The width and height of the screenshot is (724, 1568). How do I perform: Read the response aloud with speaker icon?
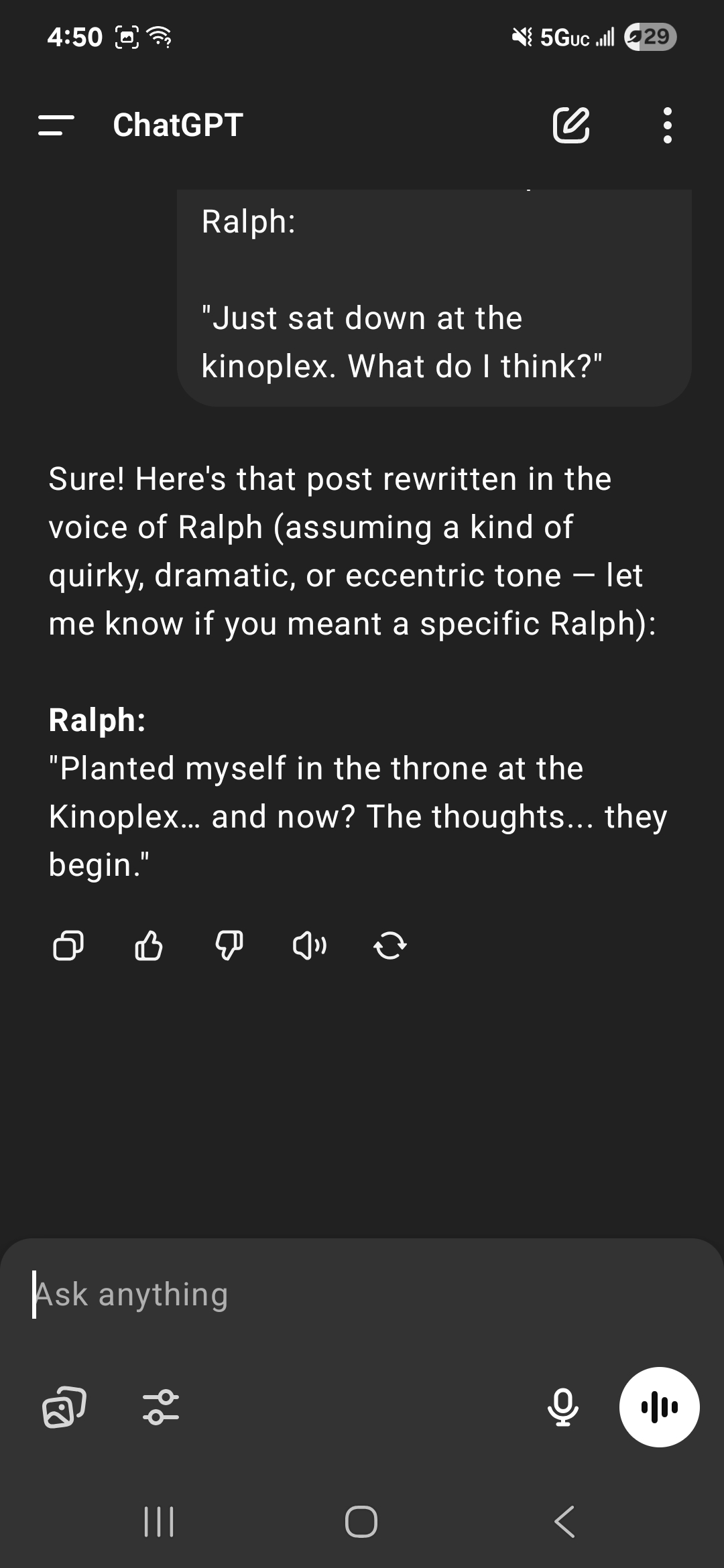click(310, 946)
